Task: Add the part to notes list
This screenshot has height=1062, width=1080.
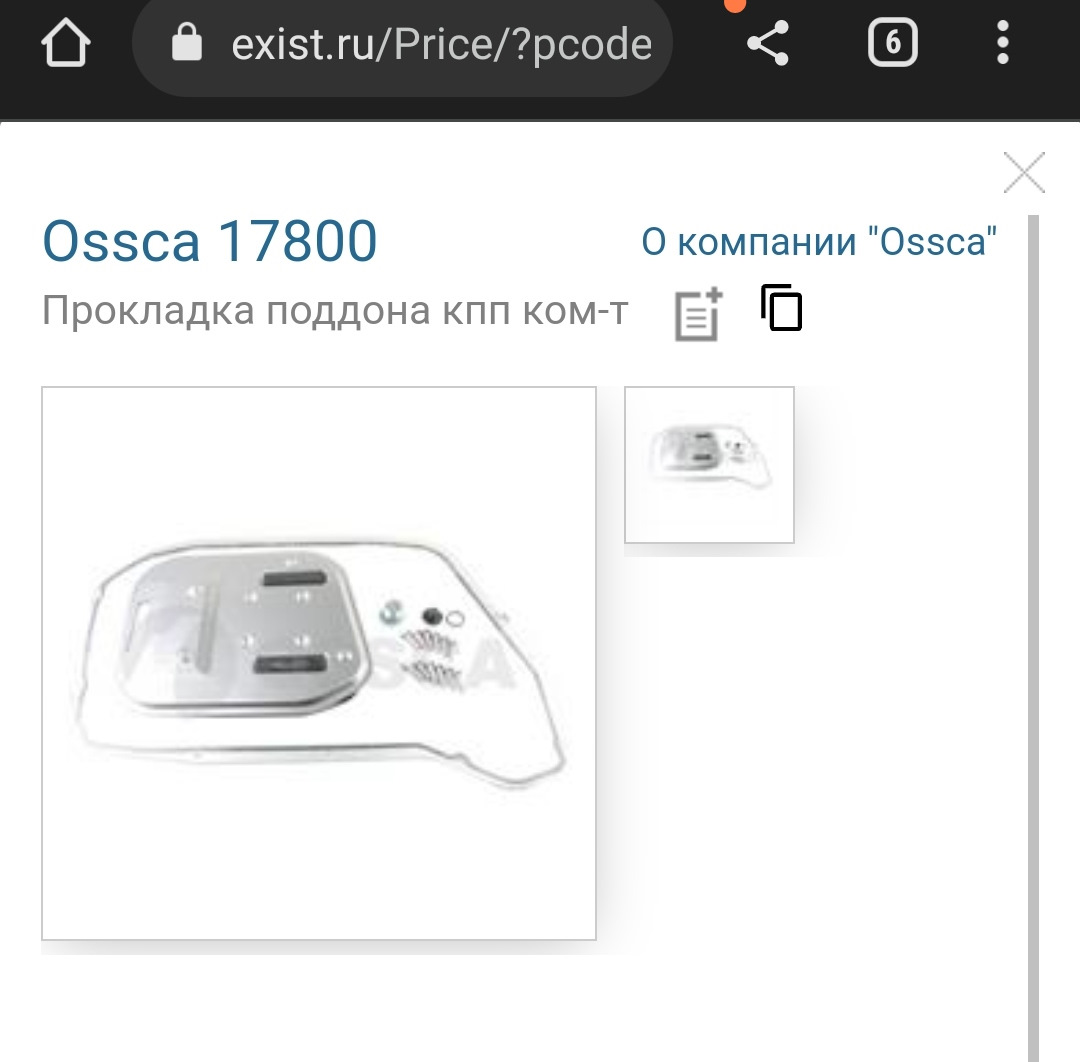Action: 698,313
